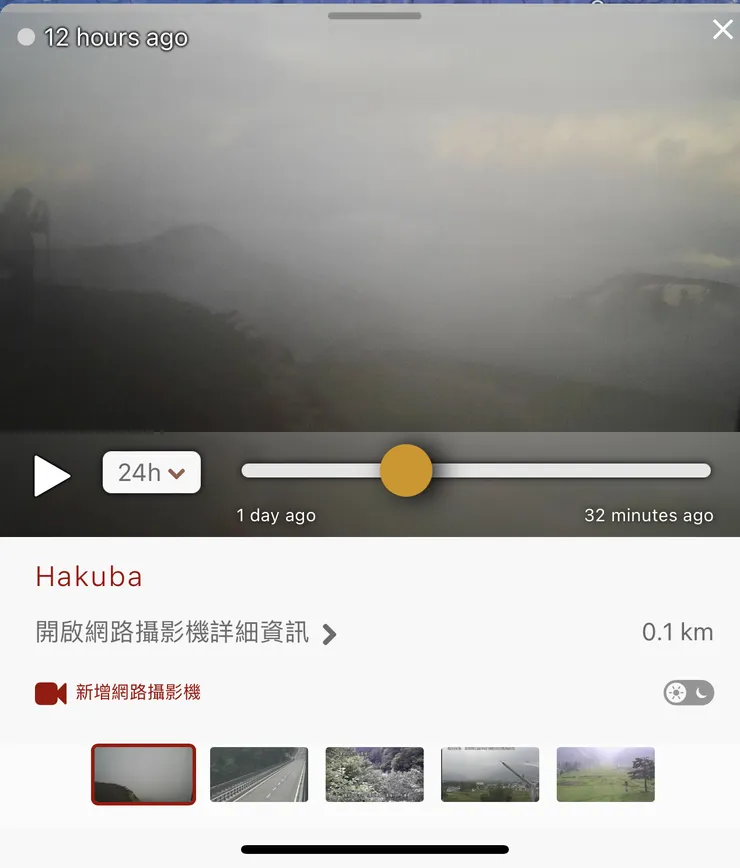The image size is (740, 868).
Task: Click the Play triangle icon
Action: tap(52, 475)
